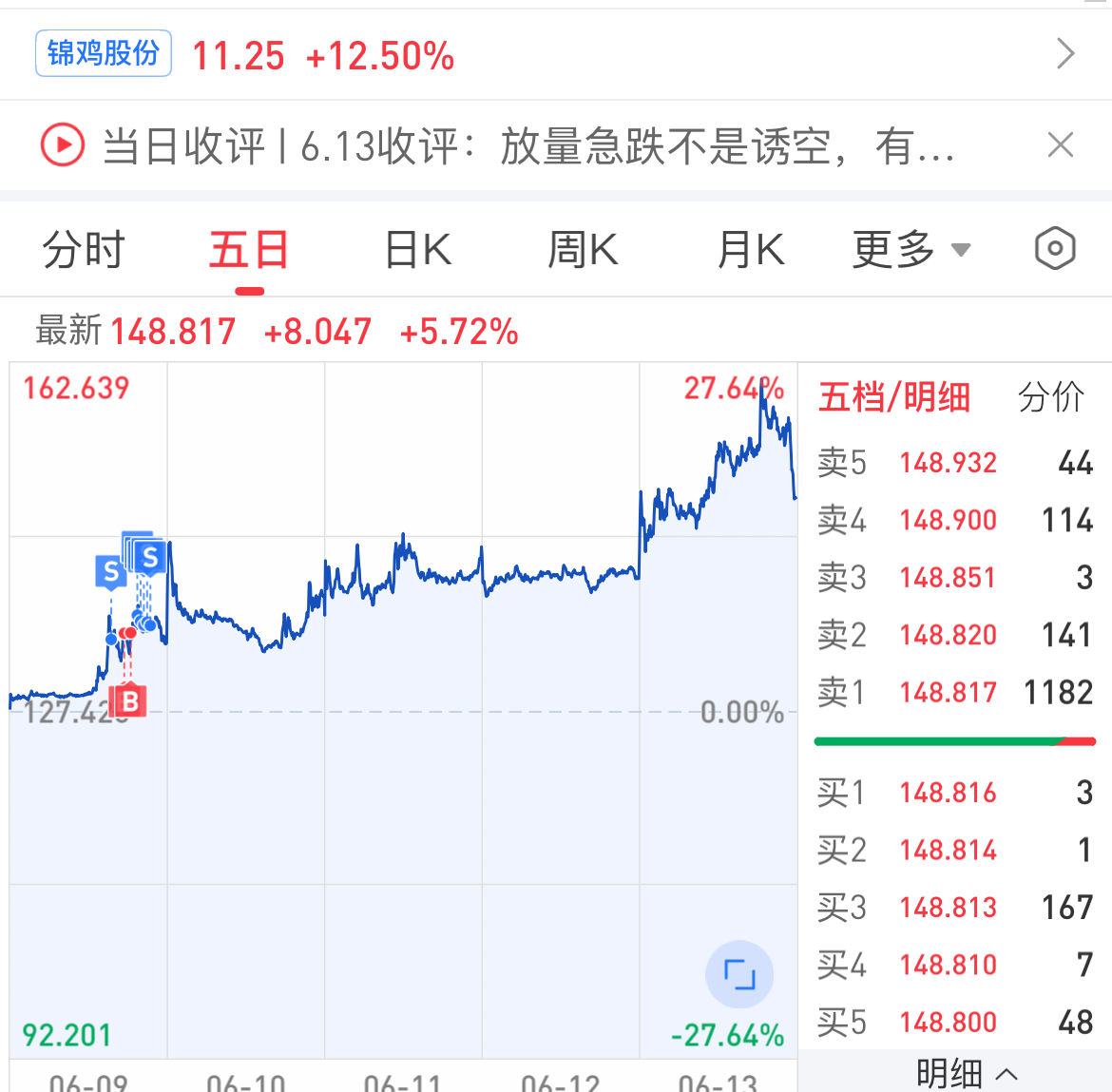
Task: Open the 买1 148.816 order row
Action: pyautogui.click(x=954, y=793)
